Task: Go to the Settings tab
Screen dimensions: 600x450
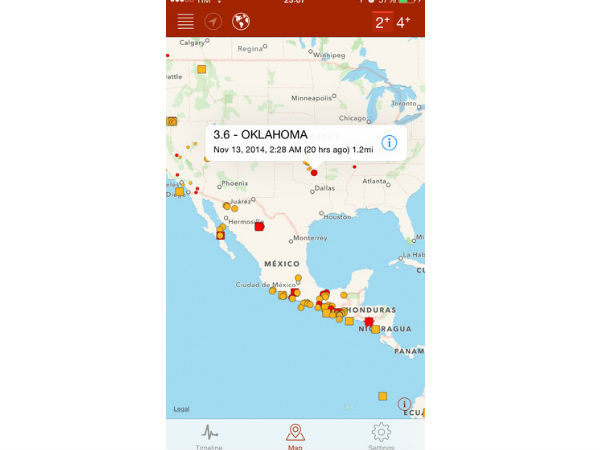Action: click(x=380, y=436)
